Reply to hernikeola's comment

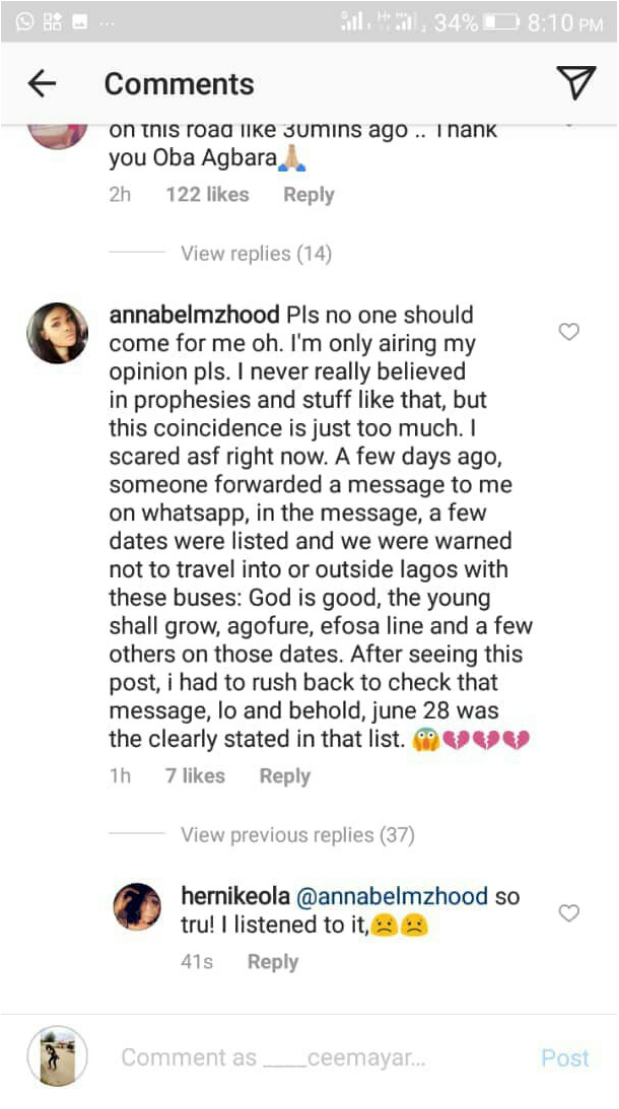[272, 962]
